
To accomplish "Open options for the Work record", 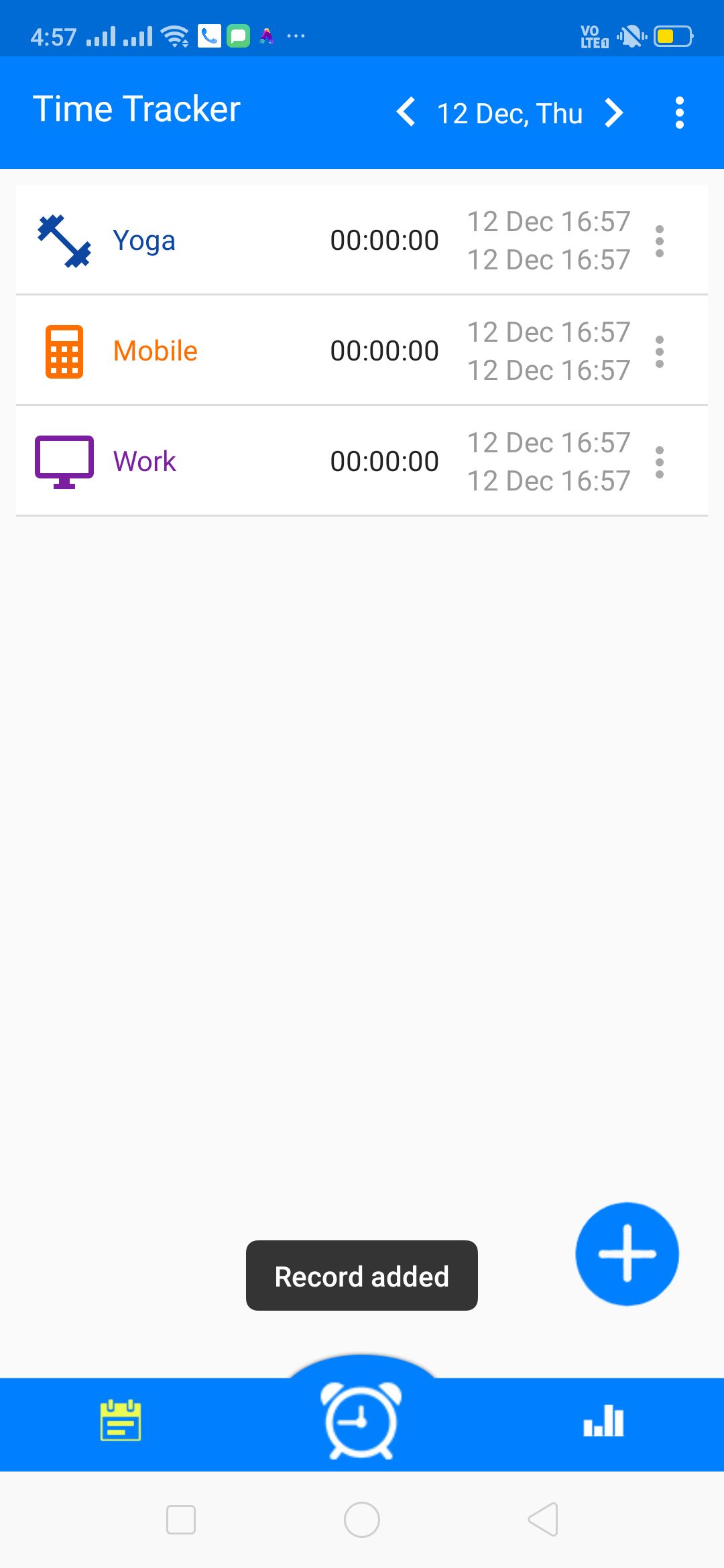I will tap(660, 462).
